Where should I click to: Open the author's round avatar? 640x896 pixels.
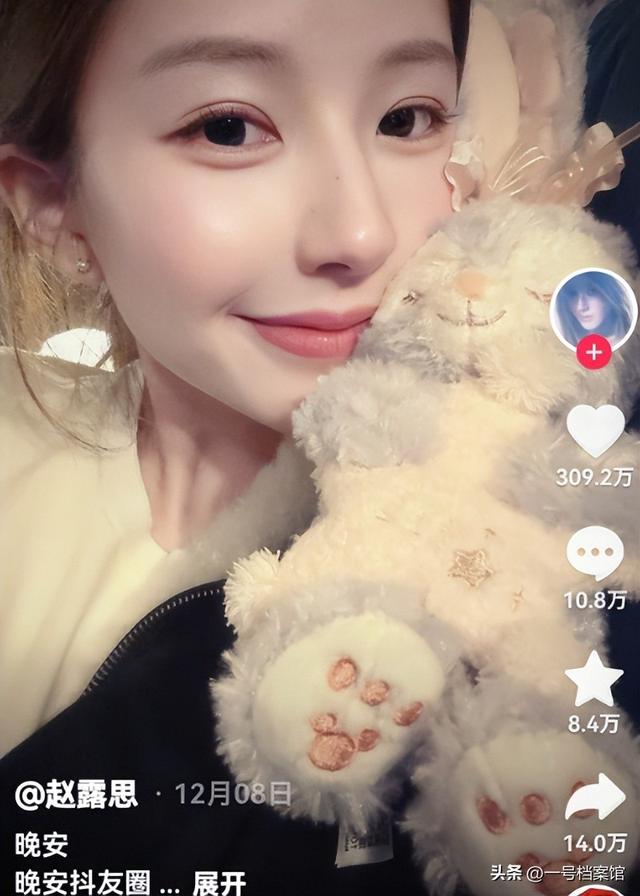(x=593, y=307)
